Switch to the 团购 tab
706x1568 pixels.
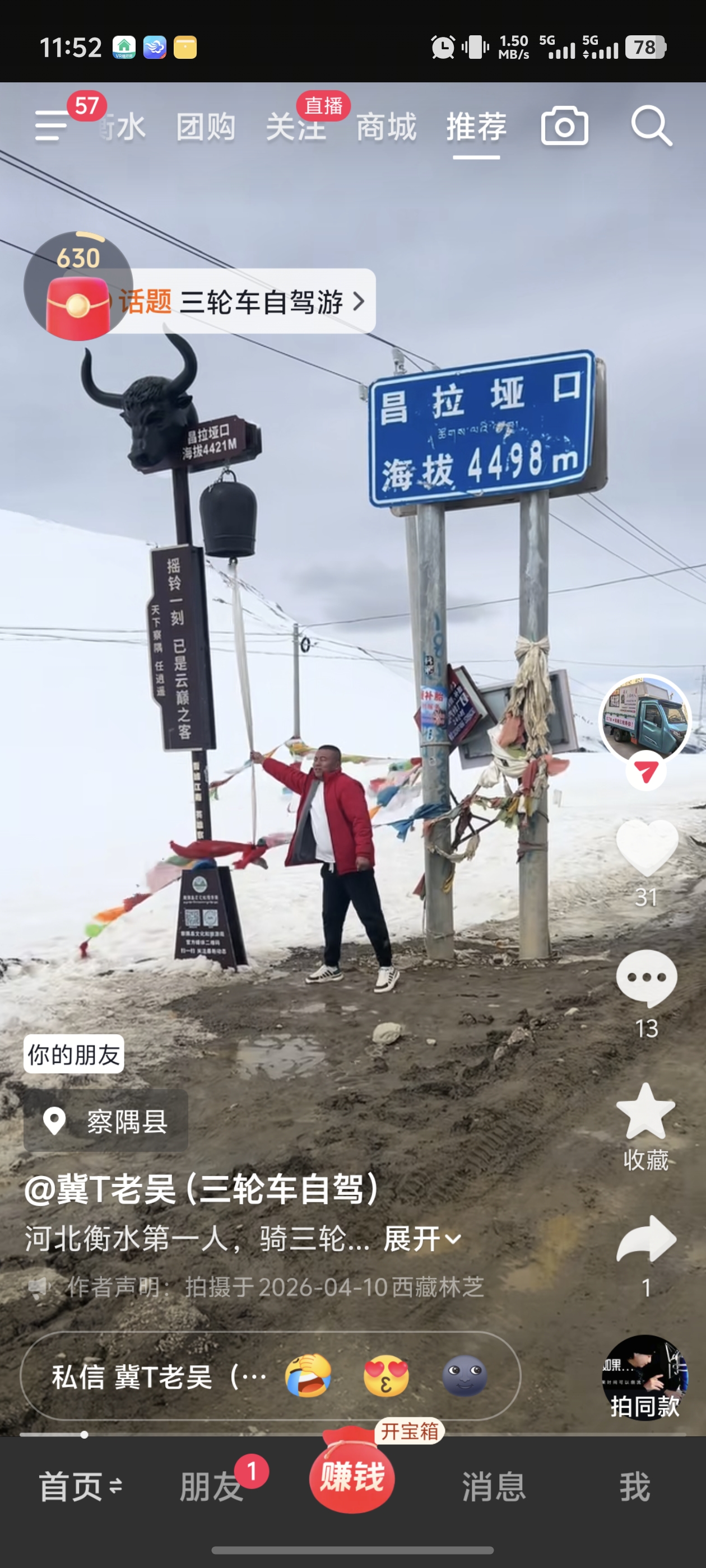click(x=205, y=127)
